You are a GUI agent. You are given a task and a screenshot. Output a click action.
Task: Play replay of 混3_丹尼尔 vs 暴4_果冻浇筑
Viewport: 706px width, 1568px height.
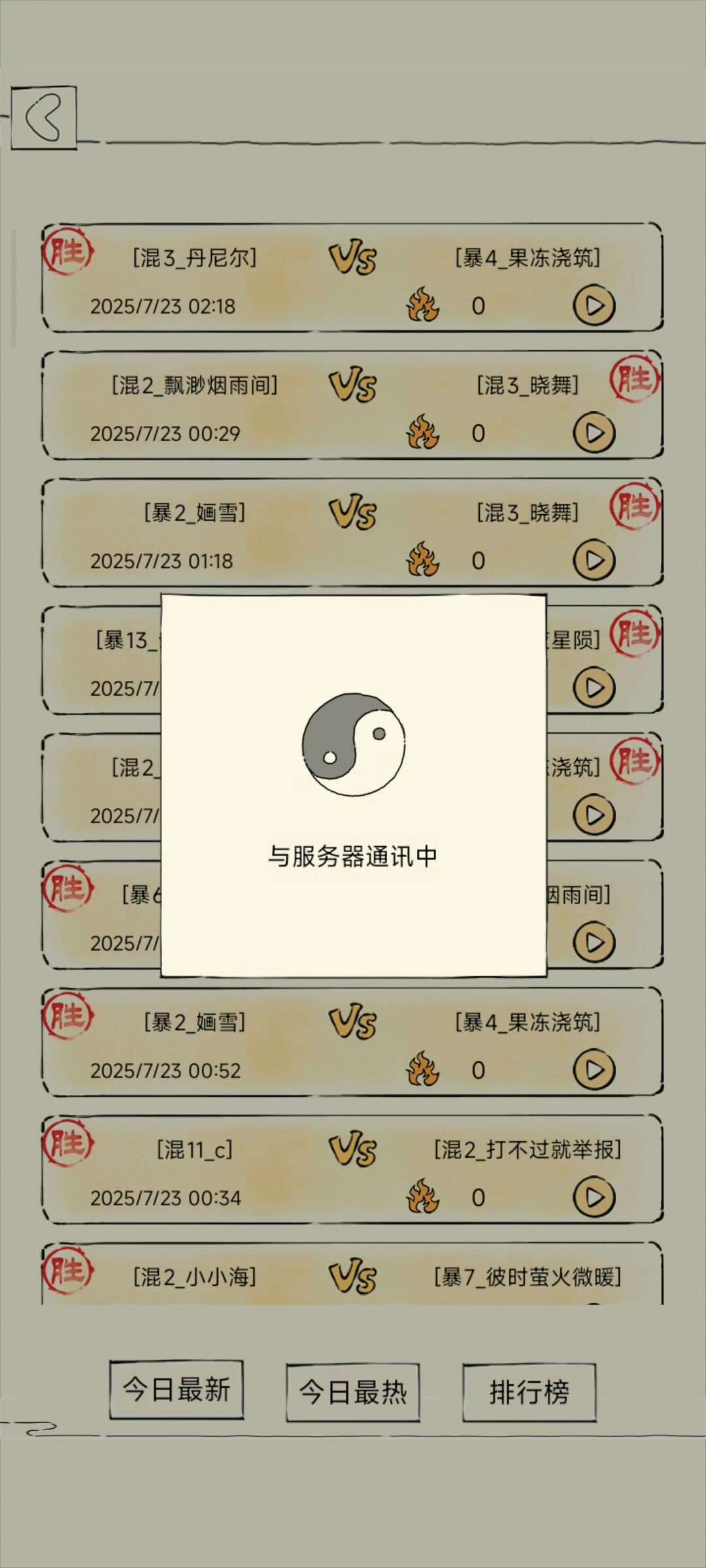click(x=594, y=306)
